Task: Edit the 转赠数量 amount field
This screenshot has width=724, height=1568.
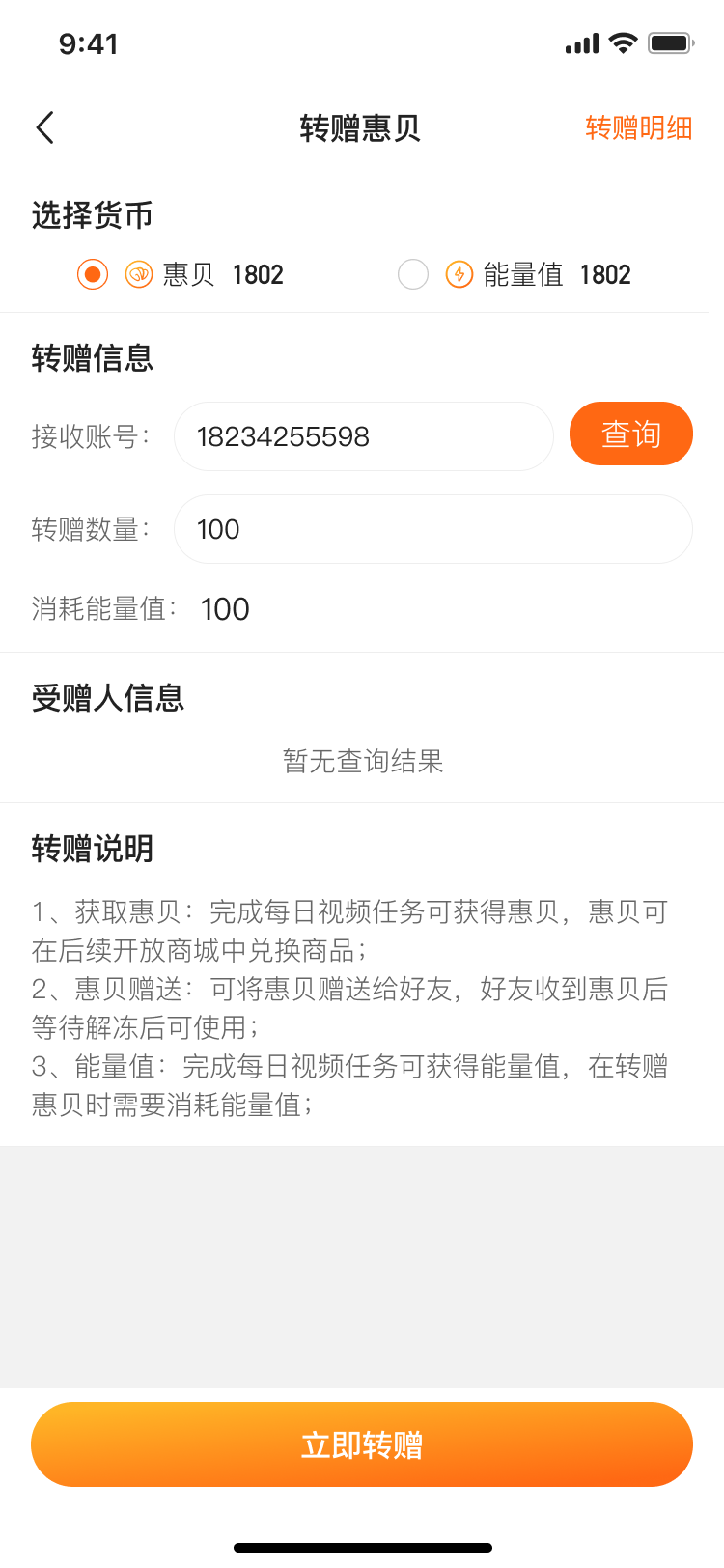Action: click(432, 529)
